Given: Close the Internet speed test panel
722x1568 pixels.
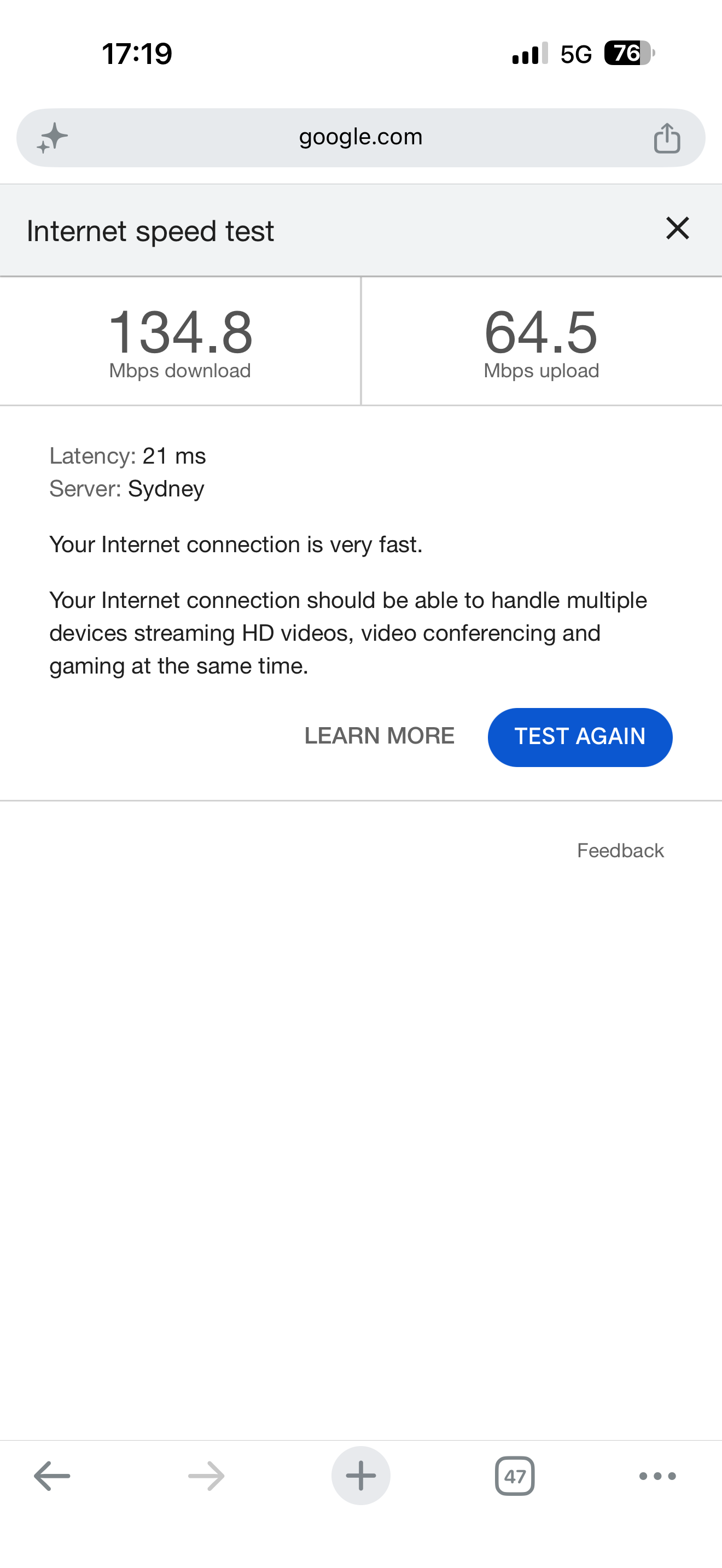Looking at the screenshot, I should click(677, 229).
